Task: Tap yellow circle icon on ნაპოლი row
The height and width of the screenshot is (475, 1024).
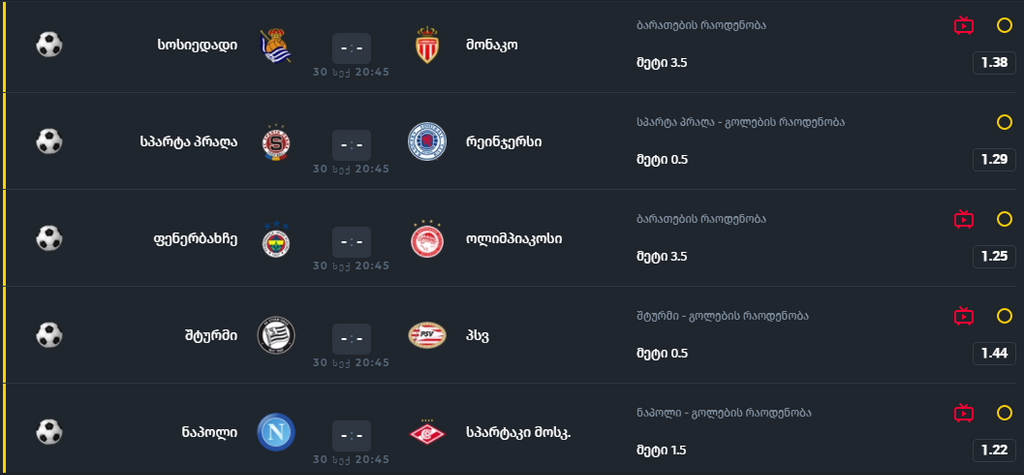Action: [x=1005, y=412]
